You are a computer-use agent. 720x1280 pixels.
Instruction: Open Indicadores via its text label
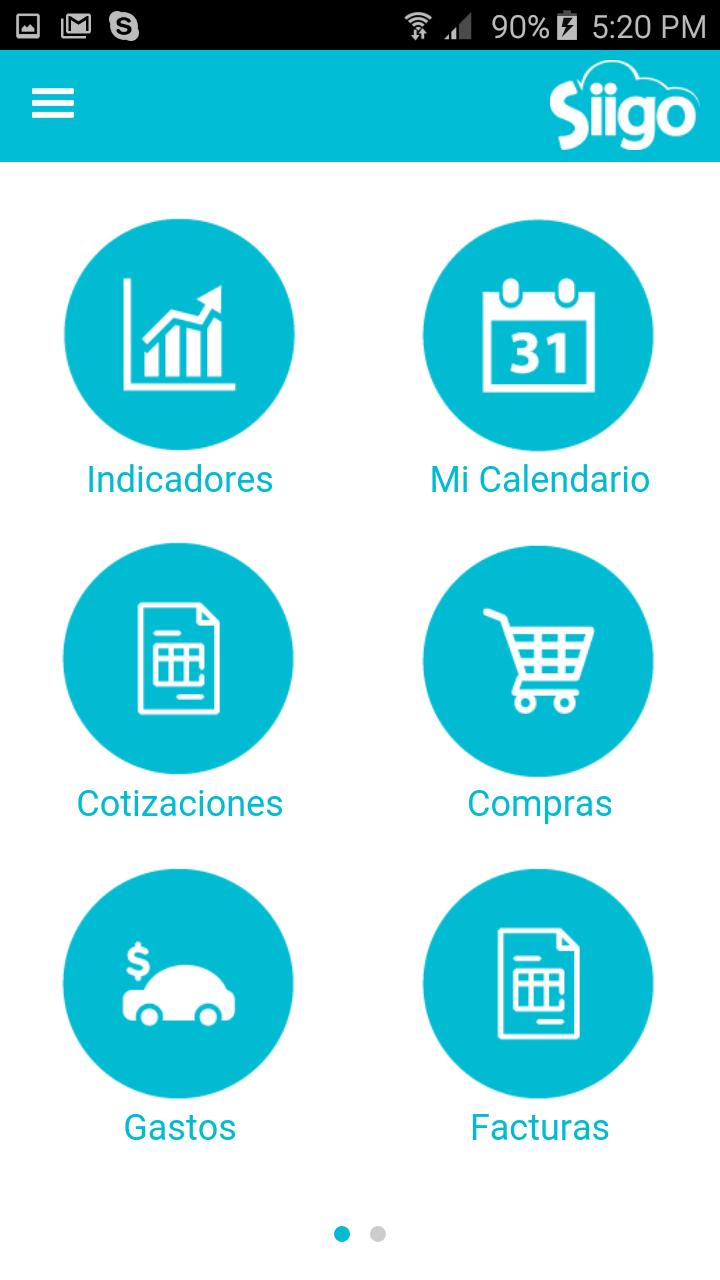179,480
